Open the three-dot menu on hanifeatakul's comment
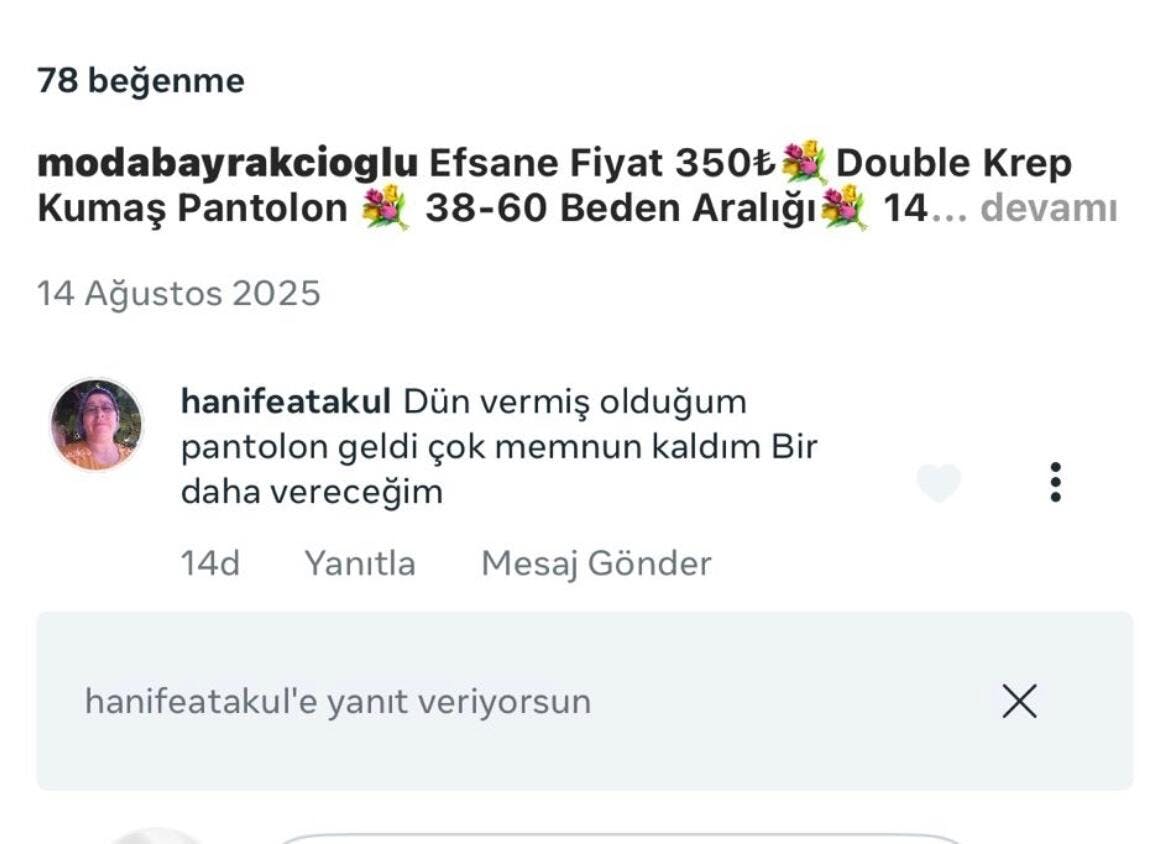The height and width of the screenshot is (844, 1170). [1055, 483]
